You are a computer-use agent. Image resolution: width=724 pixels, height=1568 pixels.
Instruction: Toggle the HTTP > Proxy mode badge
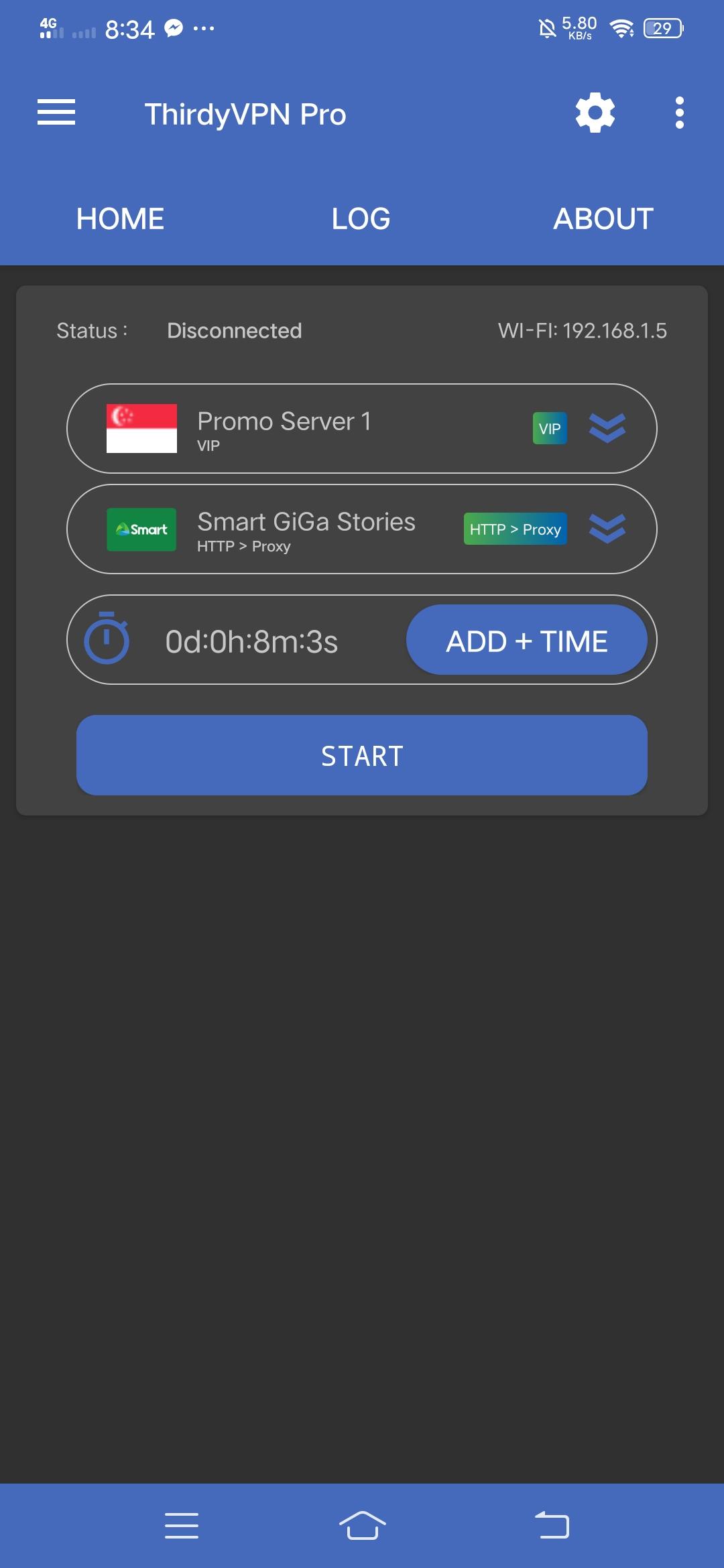click(515, 529)
